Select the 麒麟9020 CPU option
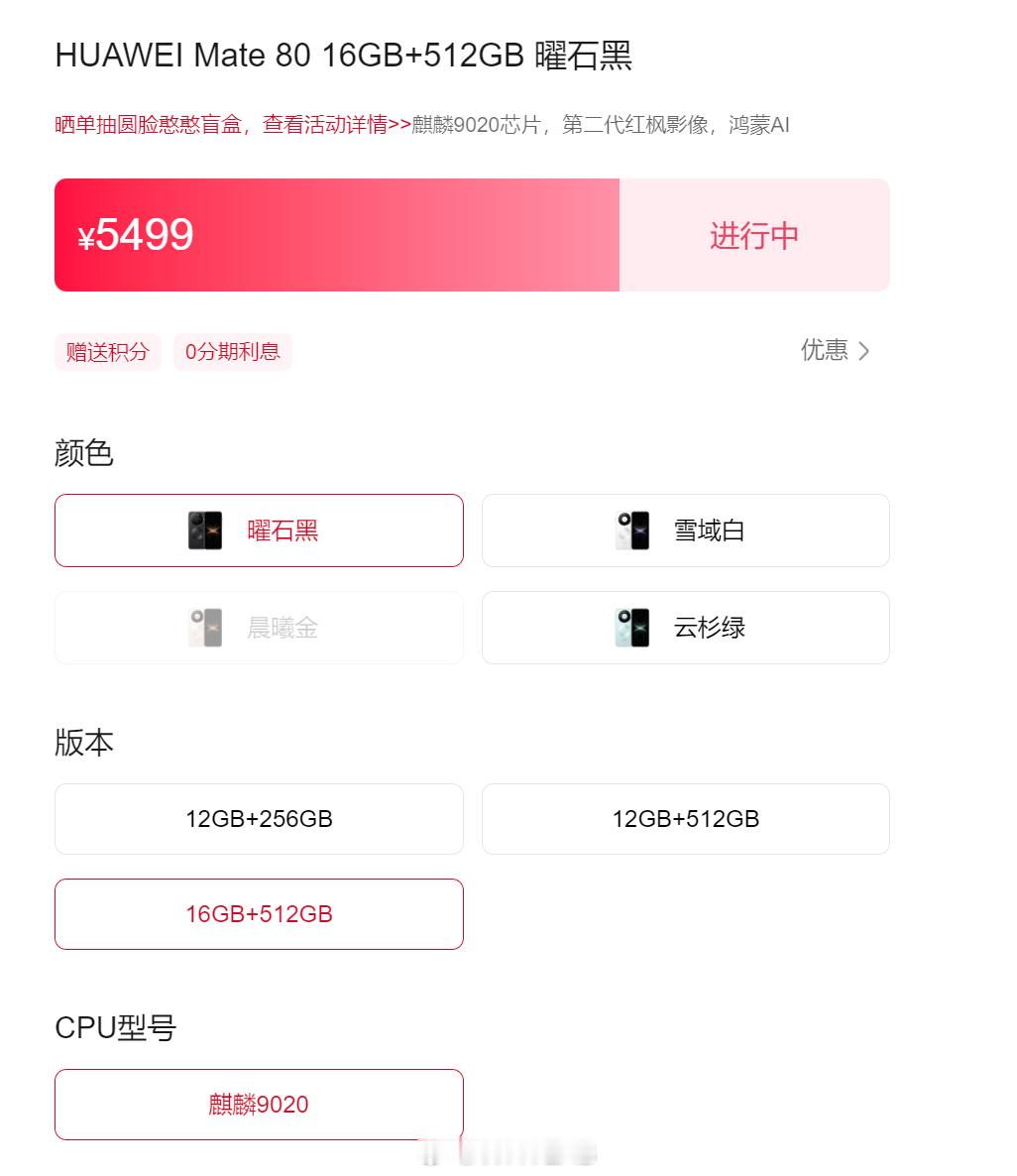The height and width of the screenshot is (1176, 1017). coord(259,1104)
